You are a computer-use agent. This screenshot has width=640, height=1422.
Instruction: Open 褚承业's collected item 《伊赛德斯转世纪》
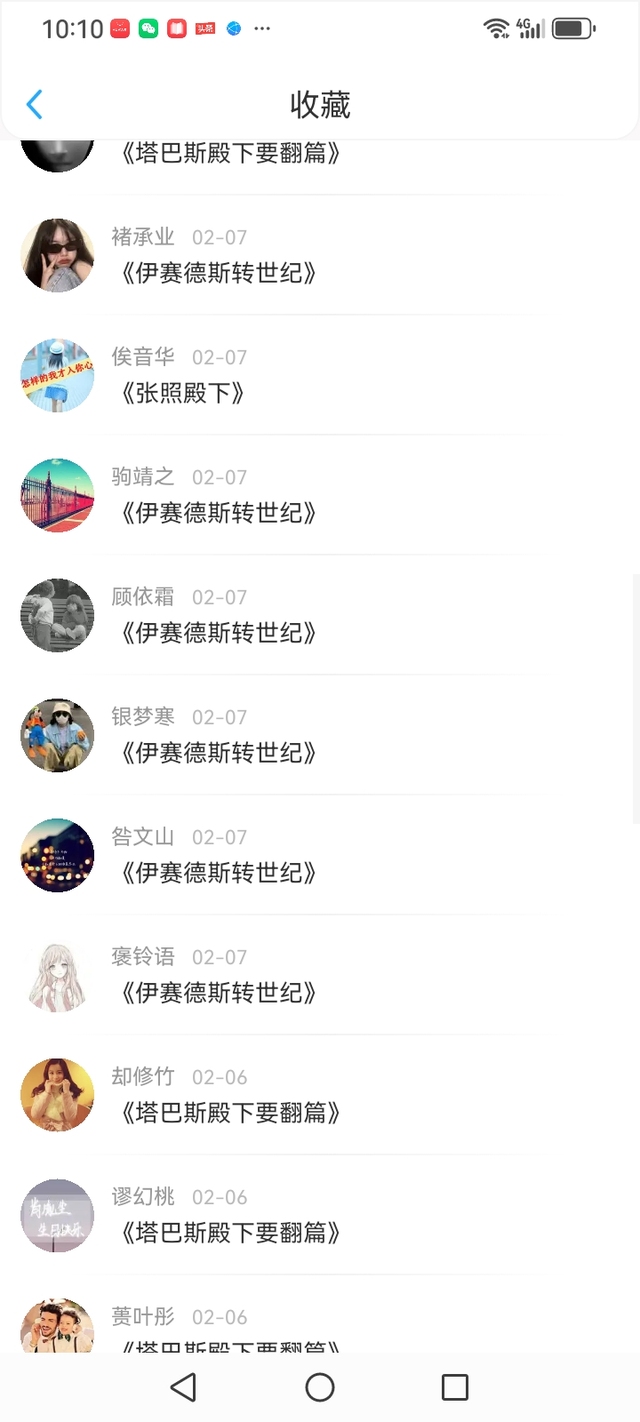coord(320,255)
